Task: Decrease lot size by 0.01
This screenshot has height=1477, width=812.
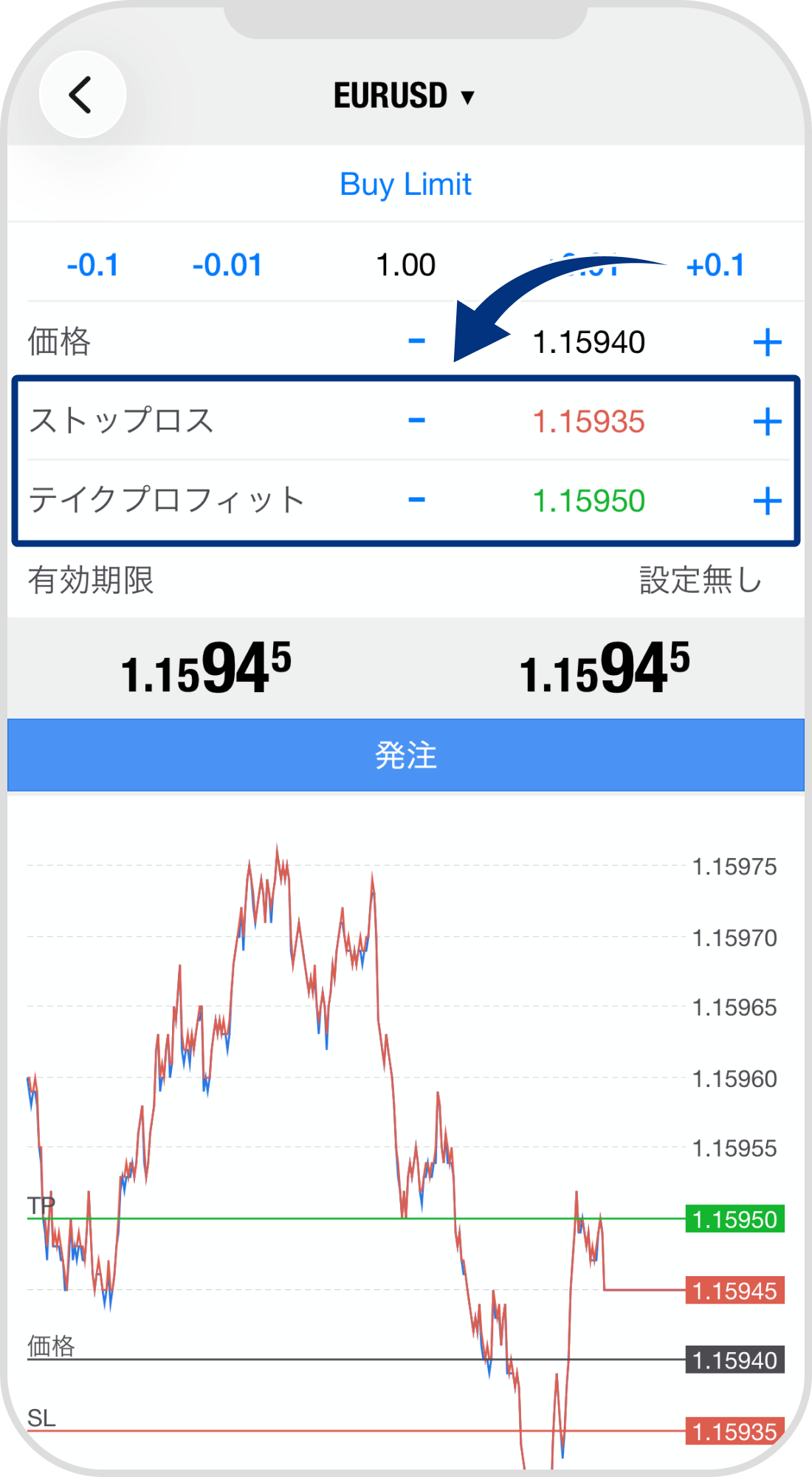Action: (x=226, y=264)
